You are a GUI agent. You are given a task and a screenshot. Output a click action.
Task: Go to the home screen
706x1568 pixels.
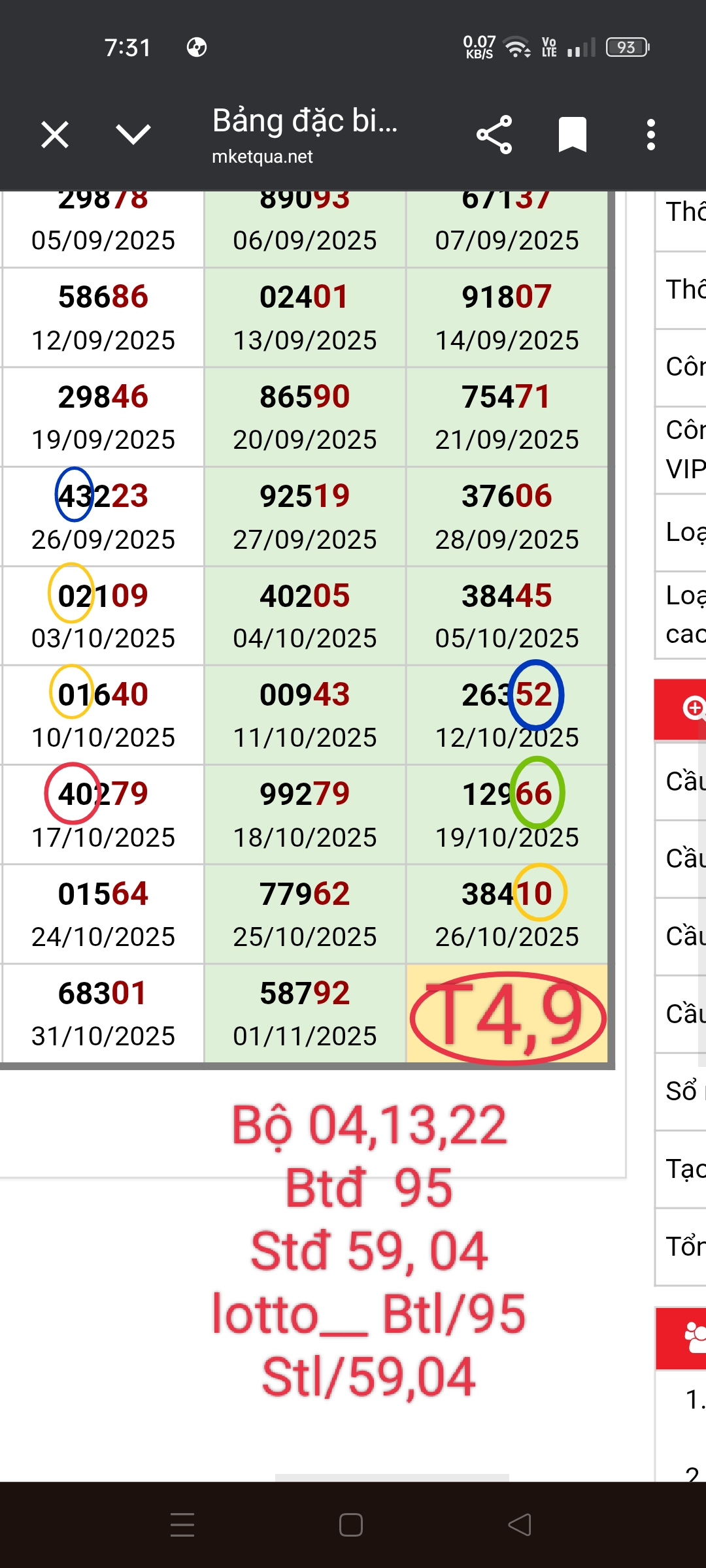point(351,1525)
